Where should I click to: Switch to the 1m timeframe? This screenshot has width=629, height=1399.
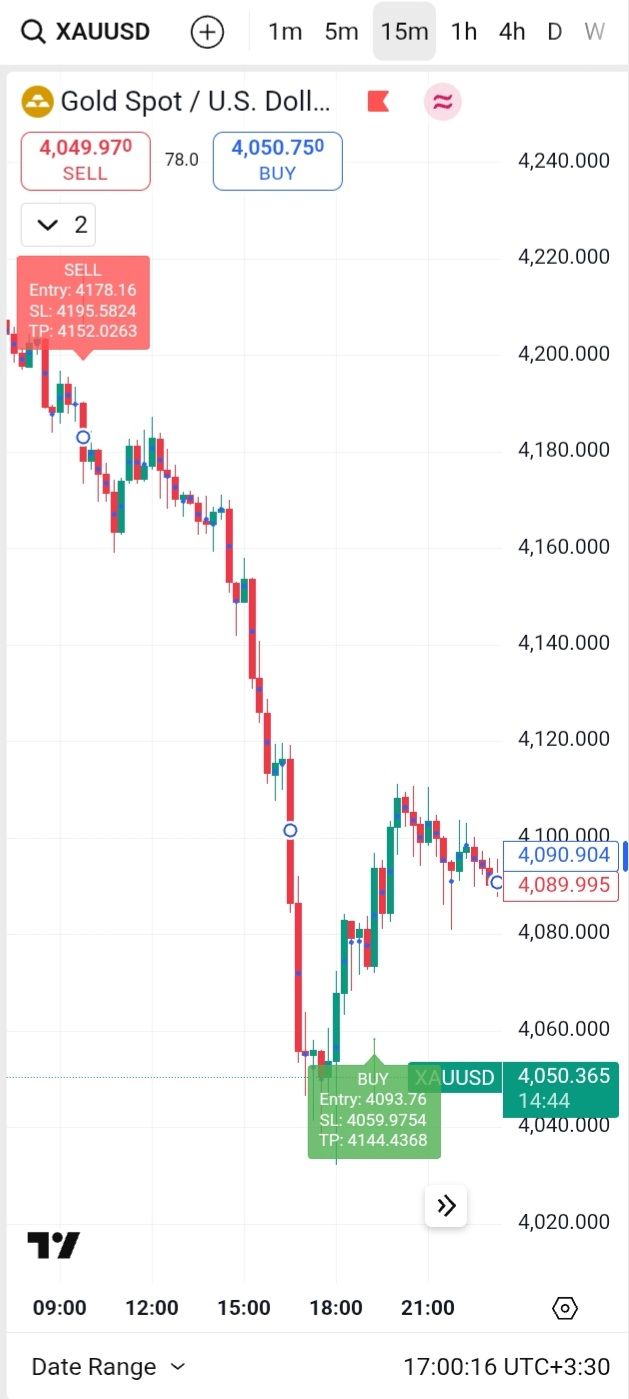(x=285, y=32)
